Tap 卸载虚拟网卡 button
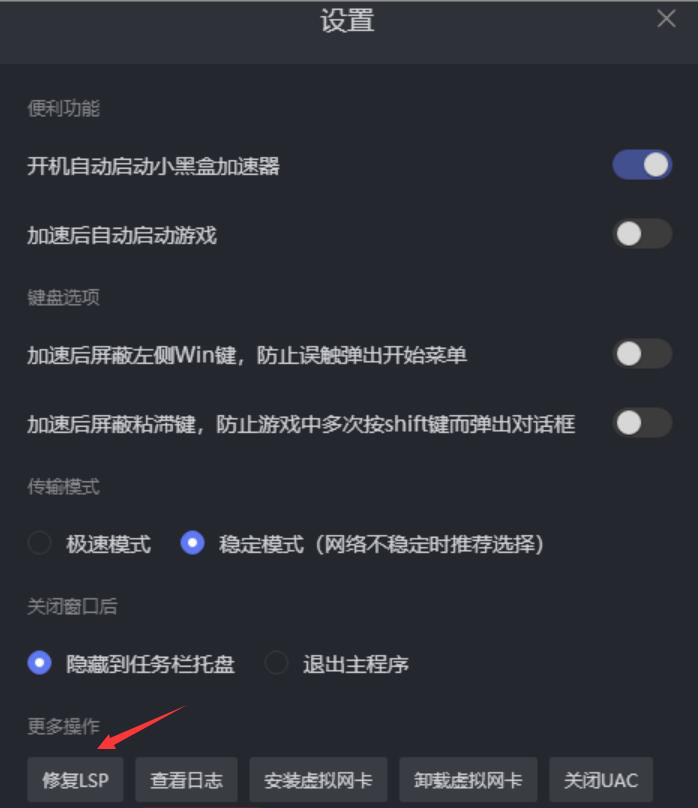Screen dimensions: 698x808 pos(468,780)
